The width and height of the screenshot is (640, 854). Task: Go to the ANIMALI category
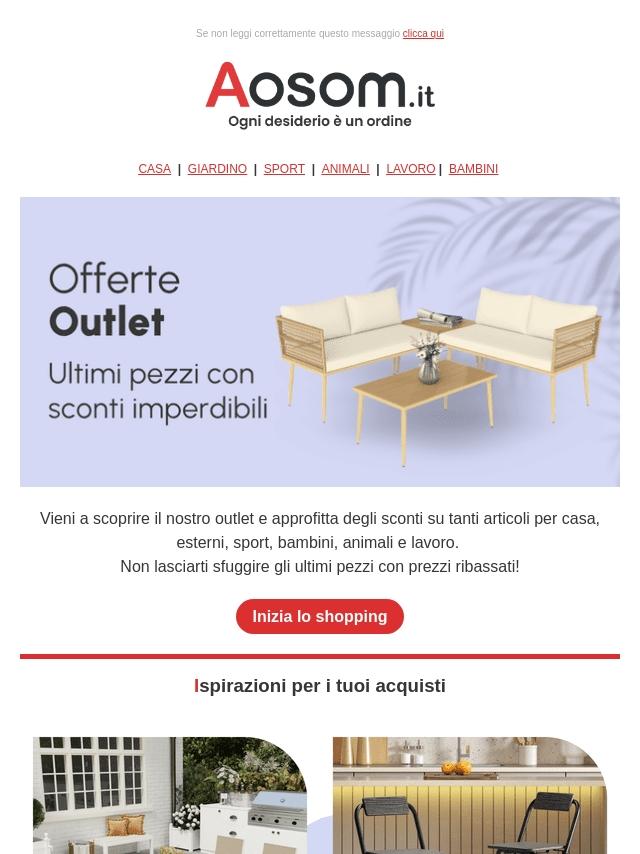click(x=345, y=169)
